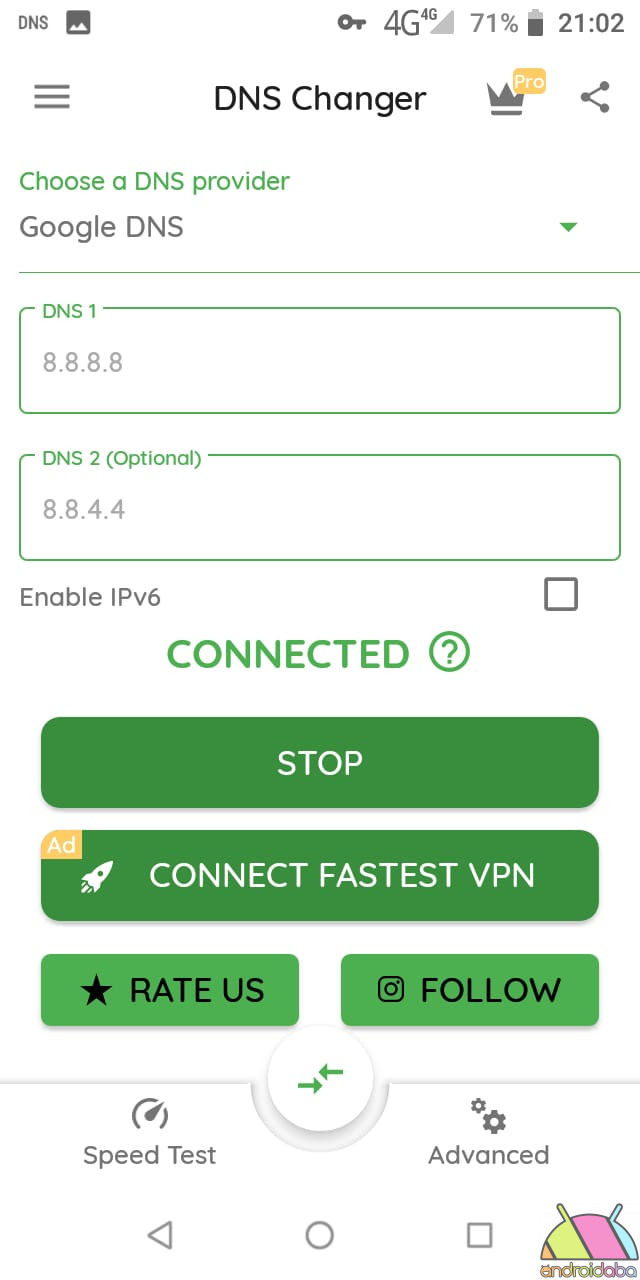This screenshot has height=1280, width=640.
Task: Tap RATE US button
Action: 170,990
